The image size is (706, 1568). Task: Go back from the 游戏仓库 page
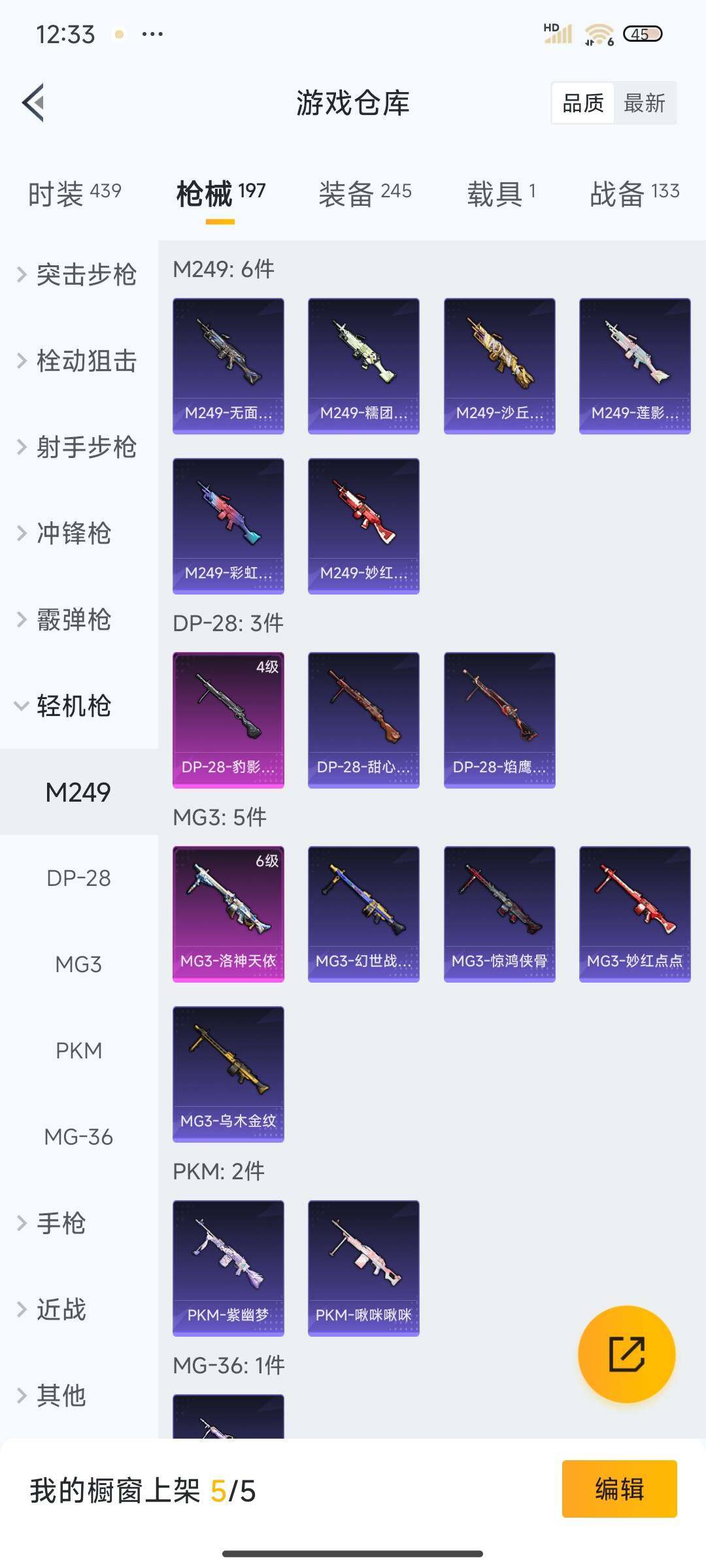click(33, 103)
